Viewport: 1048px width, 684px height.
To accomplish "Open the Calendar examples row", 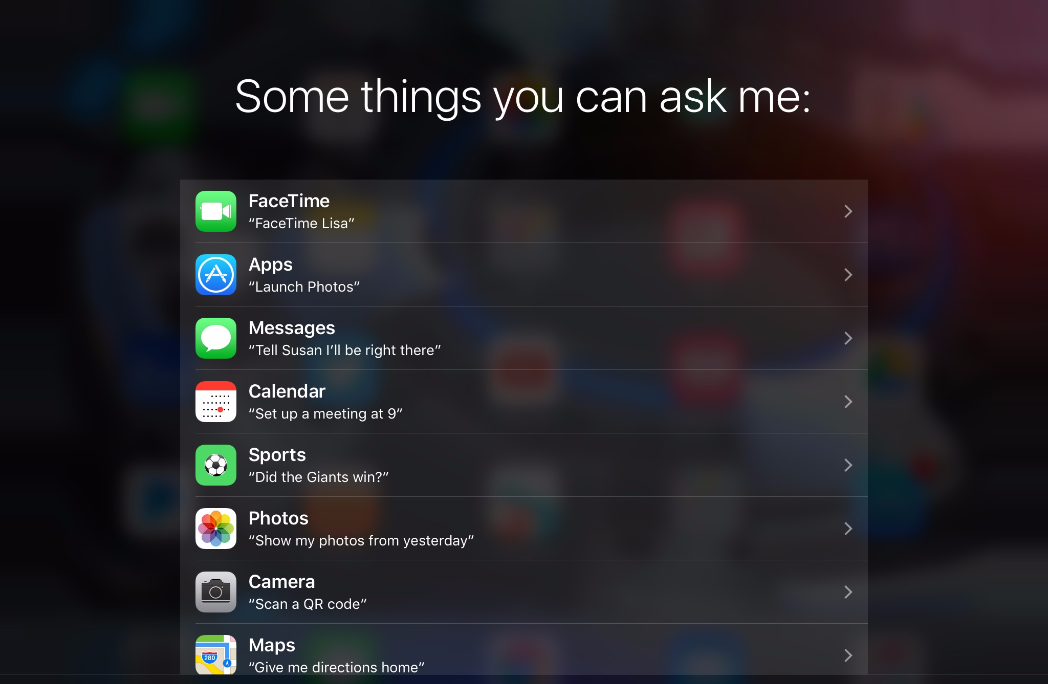I will 523,401.
